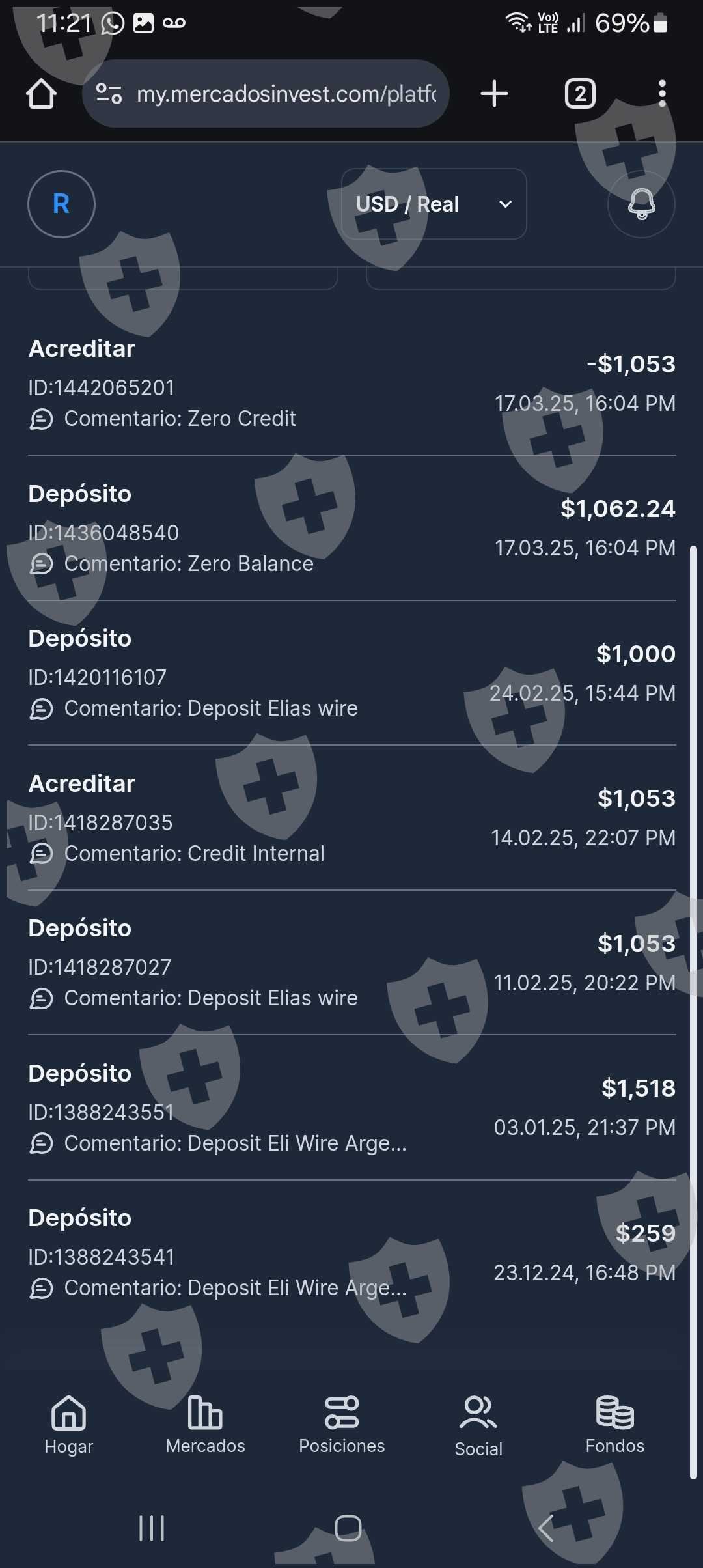Show the open tabs switcher
The height and width of the screenshot is (1568, 703).
(580, 94)
